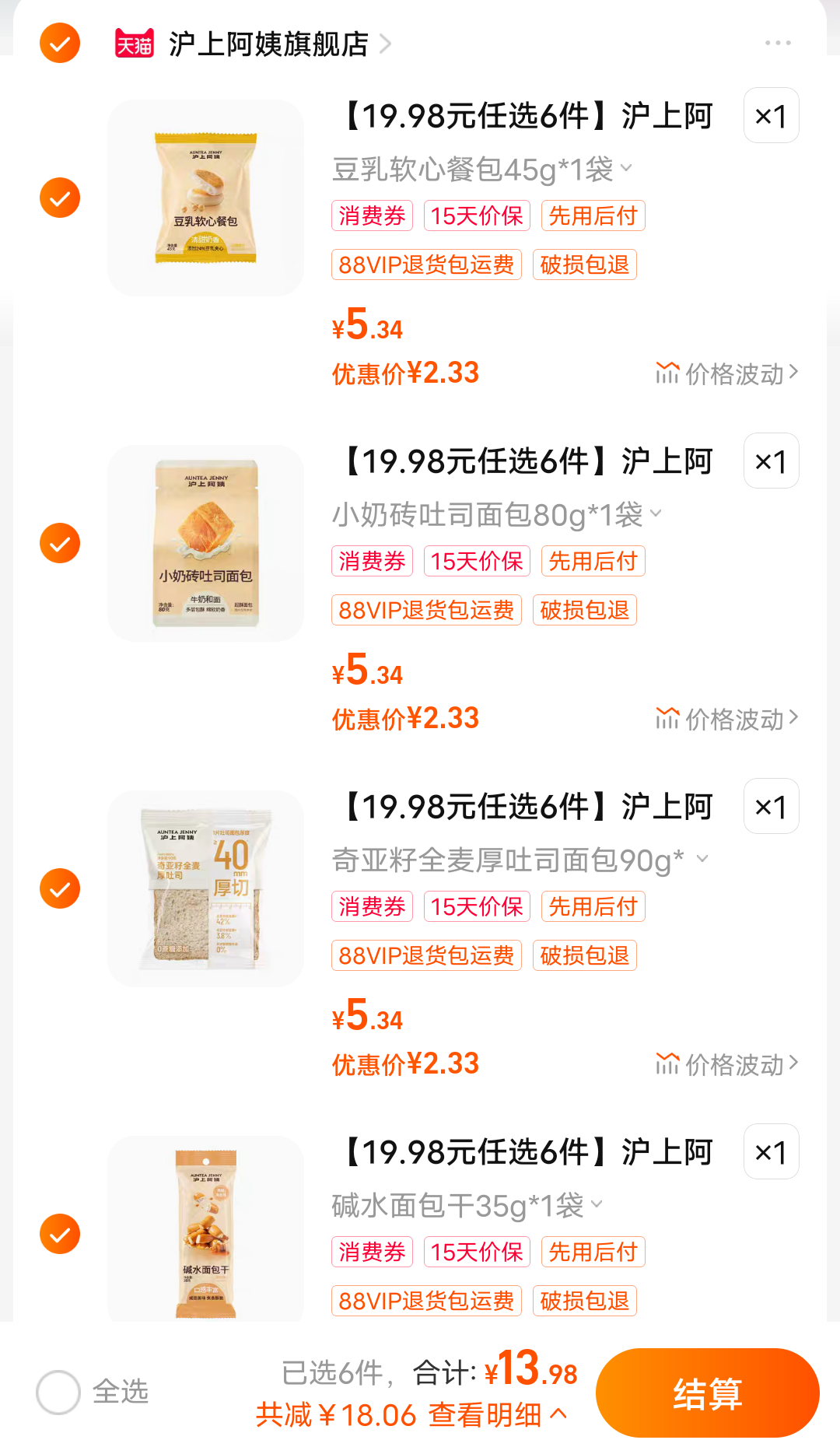840x1447 pixels.
Task: Expand SKU options for 碱水面包干35g
Action: tap(597, 1204)
